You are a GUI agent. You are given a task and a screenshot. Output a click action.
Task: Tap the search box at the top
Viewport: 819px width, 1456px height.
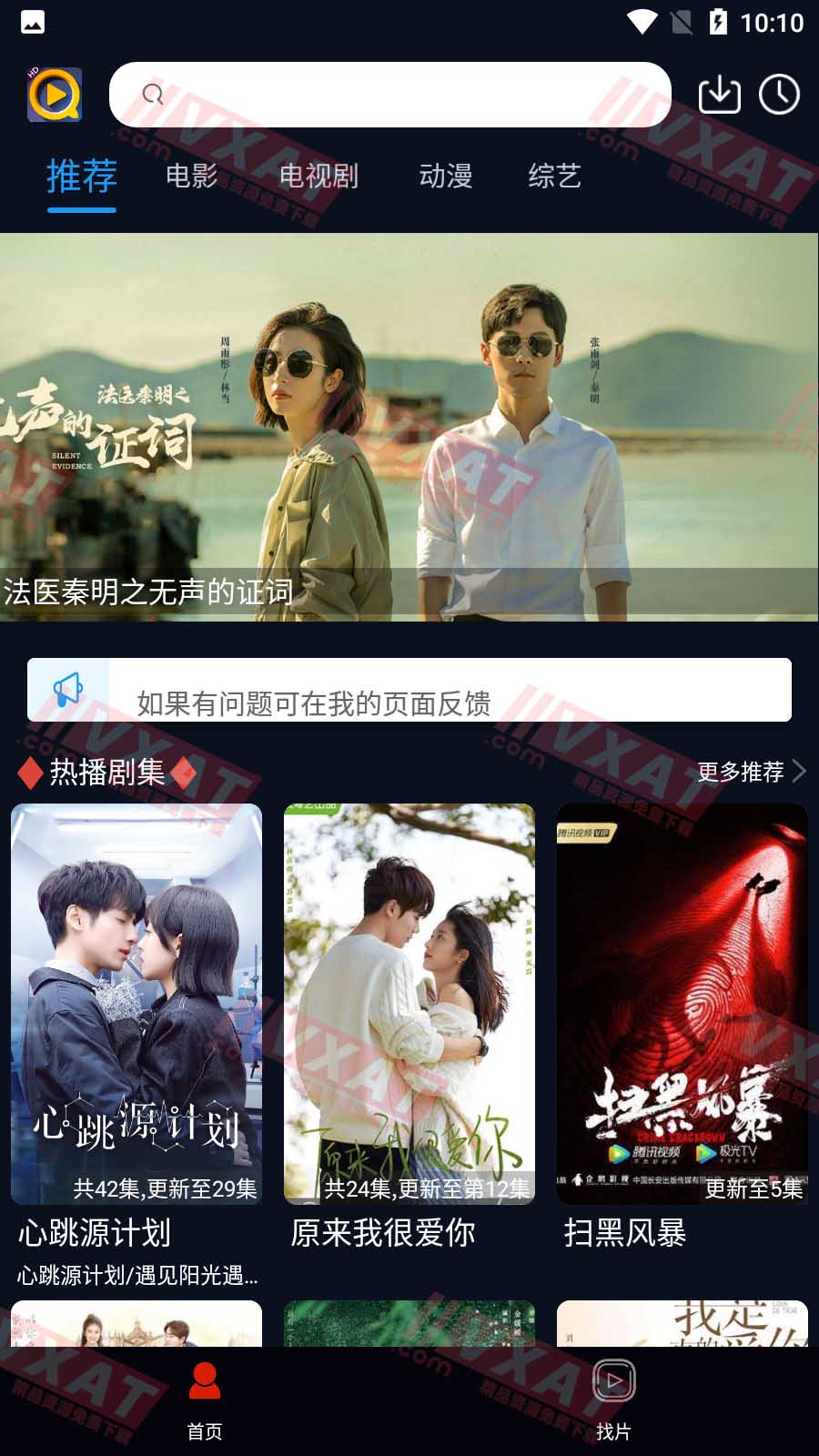click(391, 95)
